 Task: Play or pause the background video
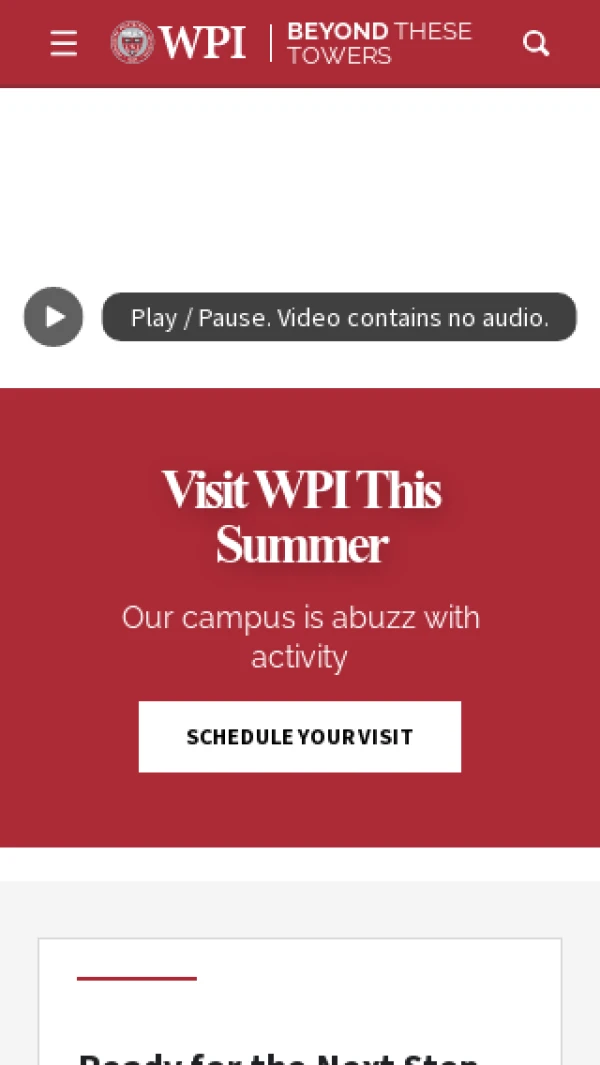[53, 317]
